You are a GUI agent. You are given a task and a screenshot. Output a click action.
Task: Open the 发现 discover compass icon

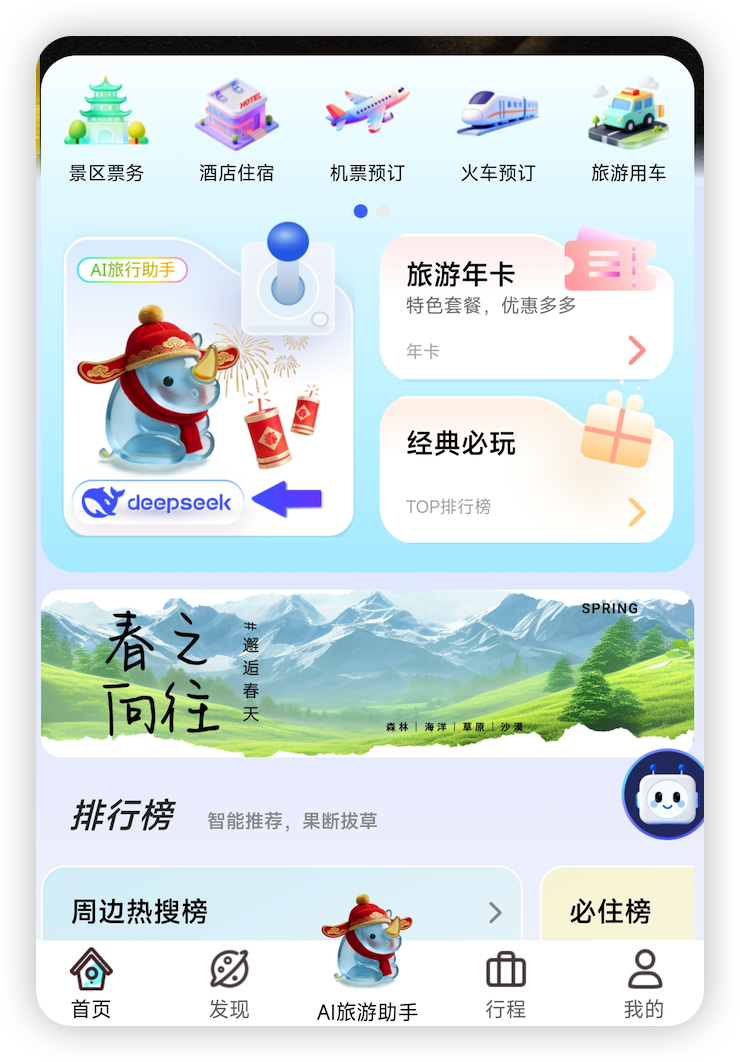click(231, 968)
